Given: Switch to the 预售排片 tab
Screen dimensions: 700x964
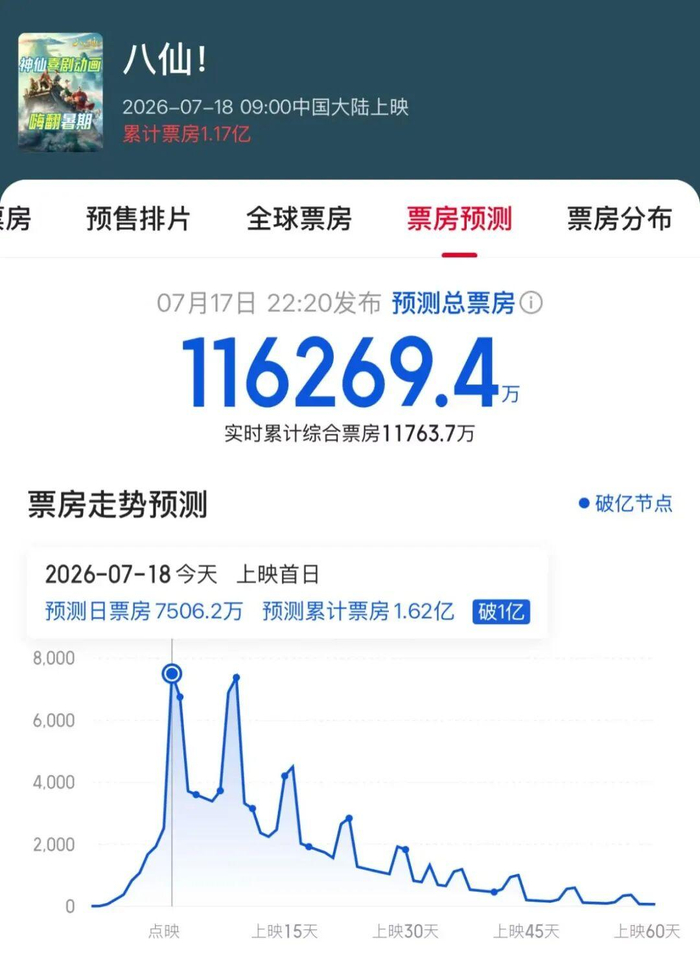Looking at the screenshot, I should pos(138,219).
